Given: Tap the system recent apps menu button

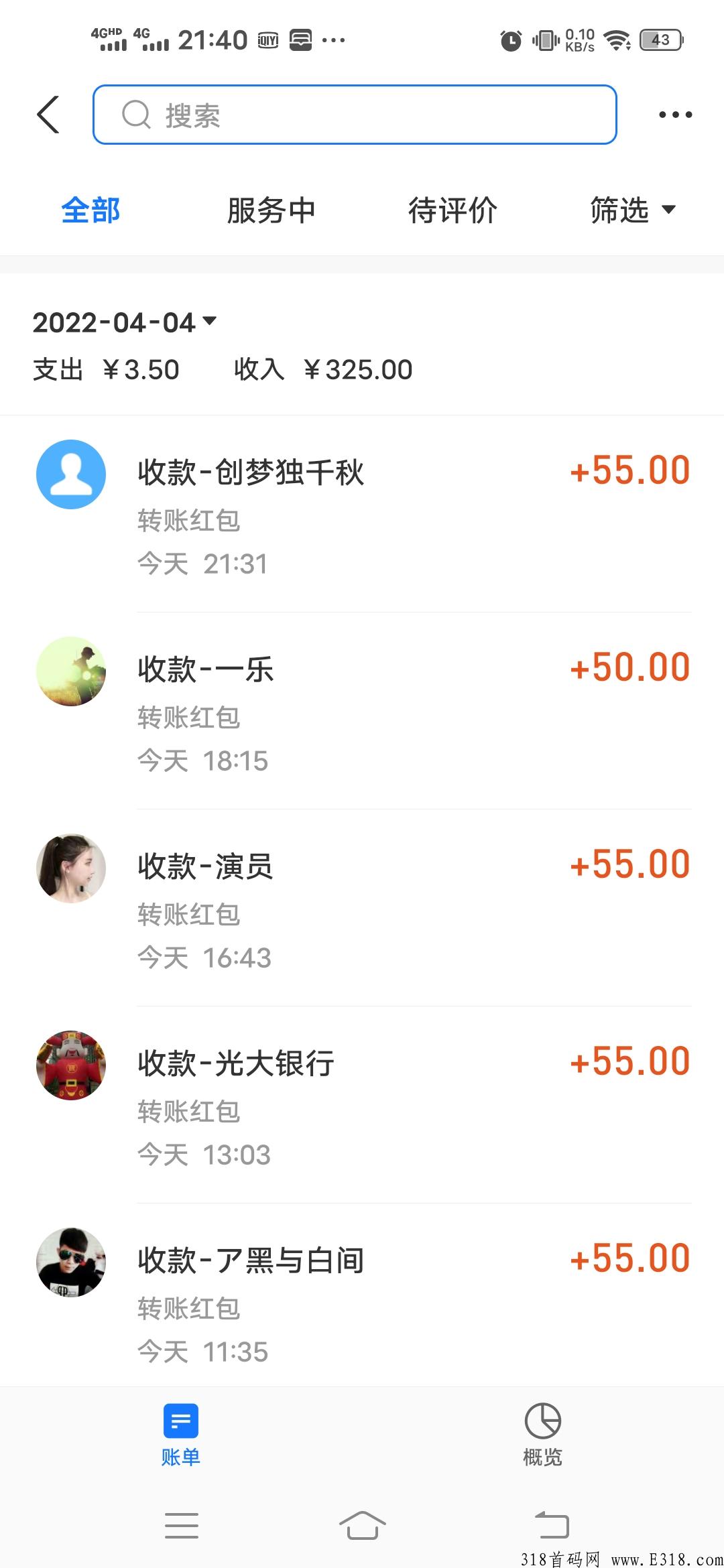Looking at the screenshot, I should tap(181, 1525).
